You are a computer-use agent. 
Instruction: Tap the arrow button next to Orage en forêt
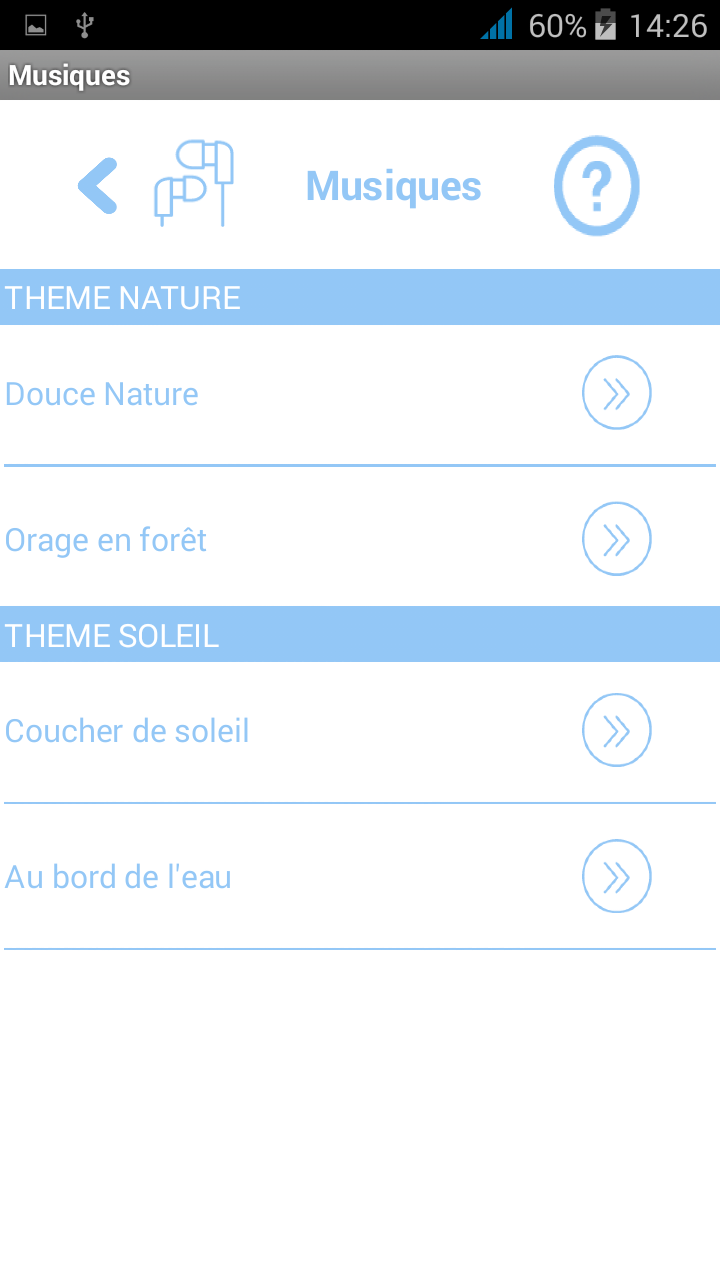pyautogui.click(x=617, y=539)
